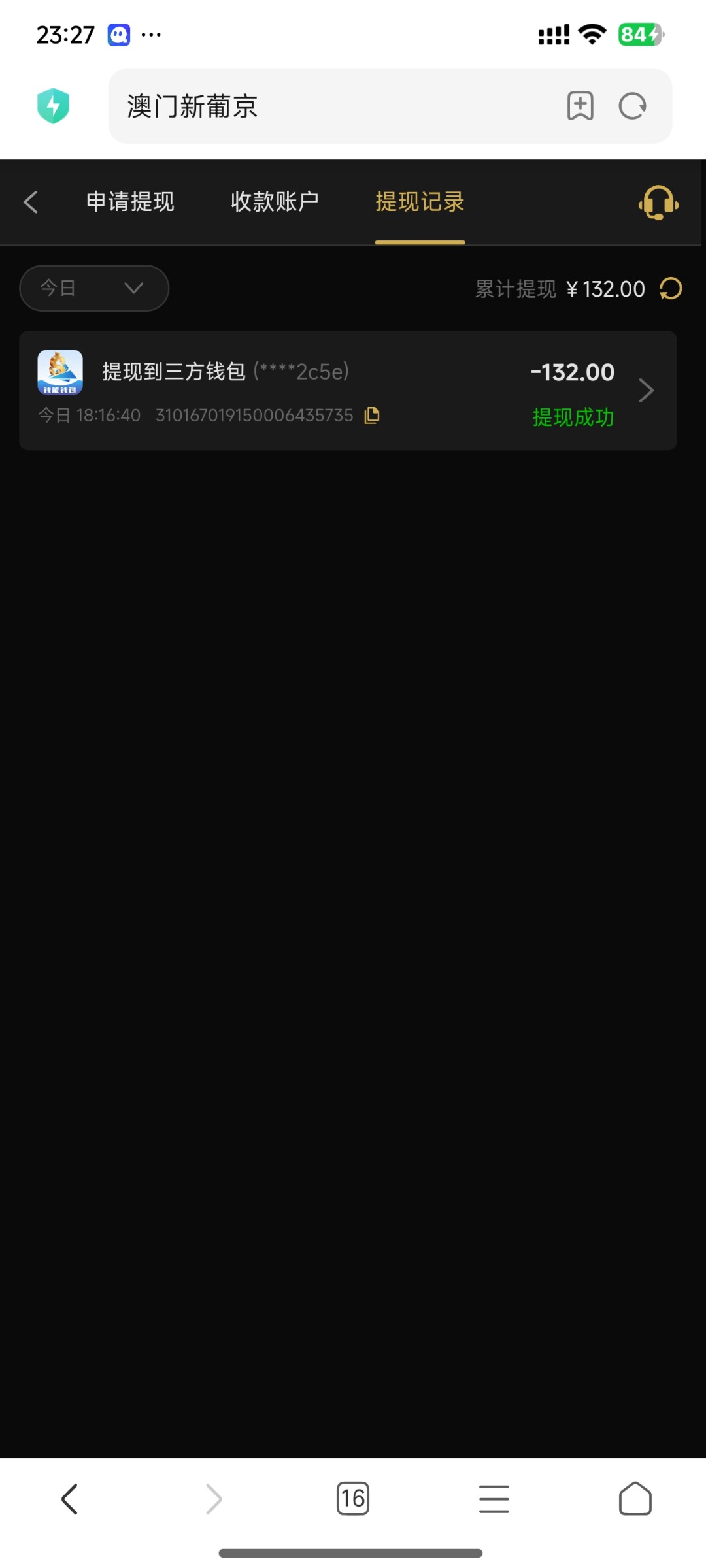Go back using the browser bottom bar
This screenshot has height=1568, width=706.
click(70, 1499)
